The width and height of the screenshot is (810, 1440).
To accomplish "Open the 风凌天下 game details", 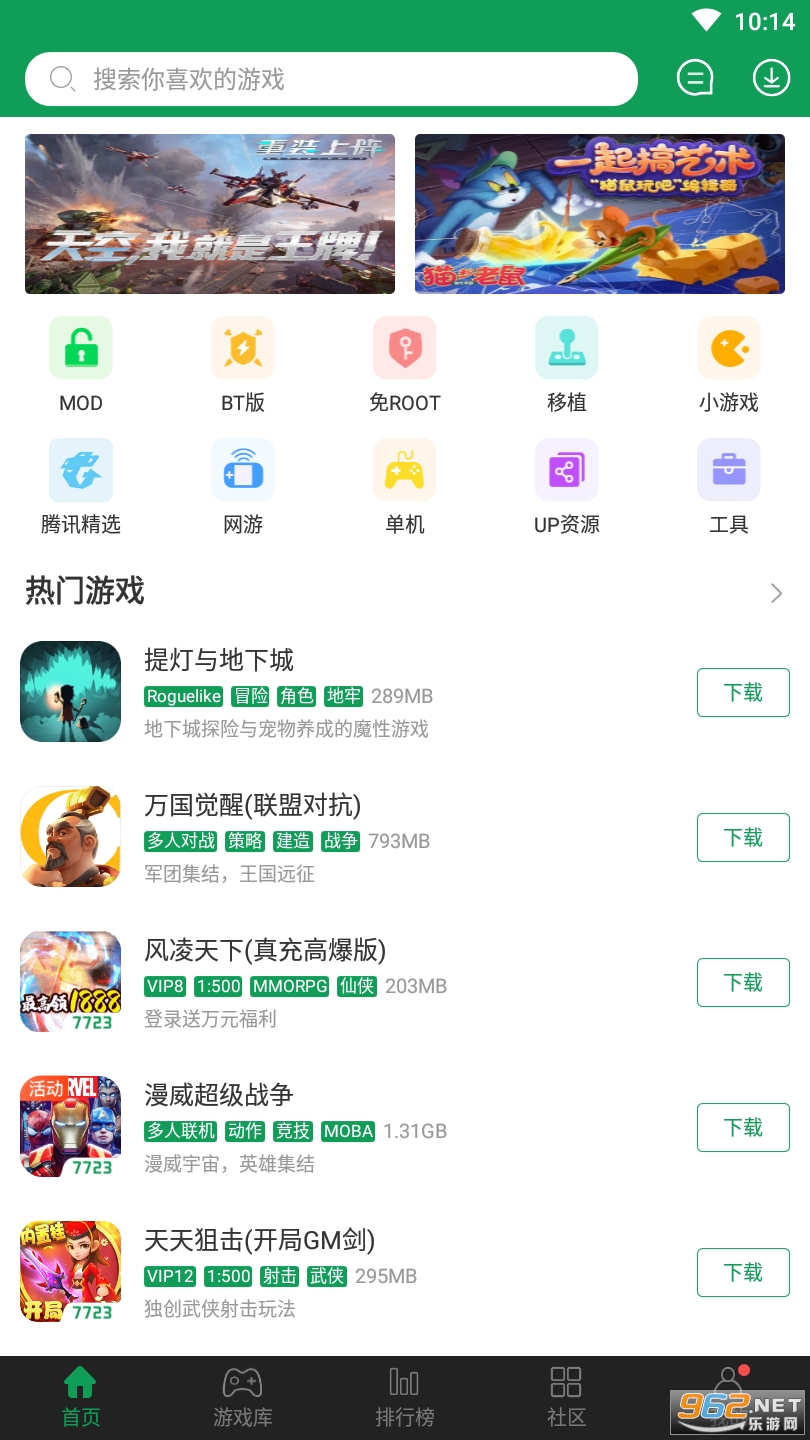I will 265,950.
